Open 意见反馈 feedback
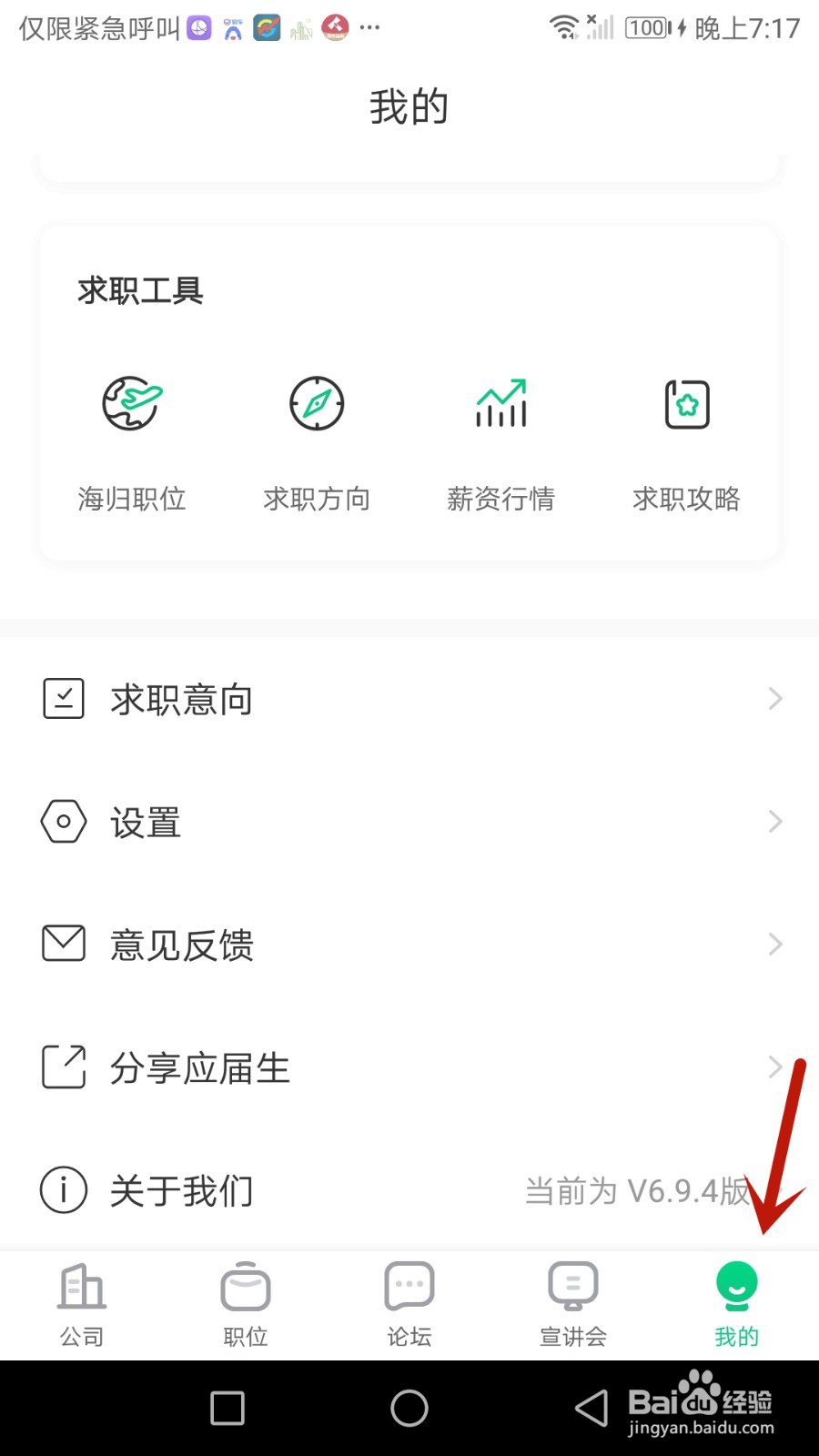 [x=409, y=945]
